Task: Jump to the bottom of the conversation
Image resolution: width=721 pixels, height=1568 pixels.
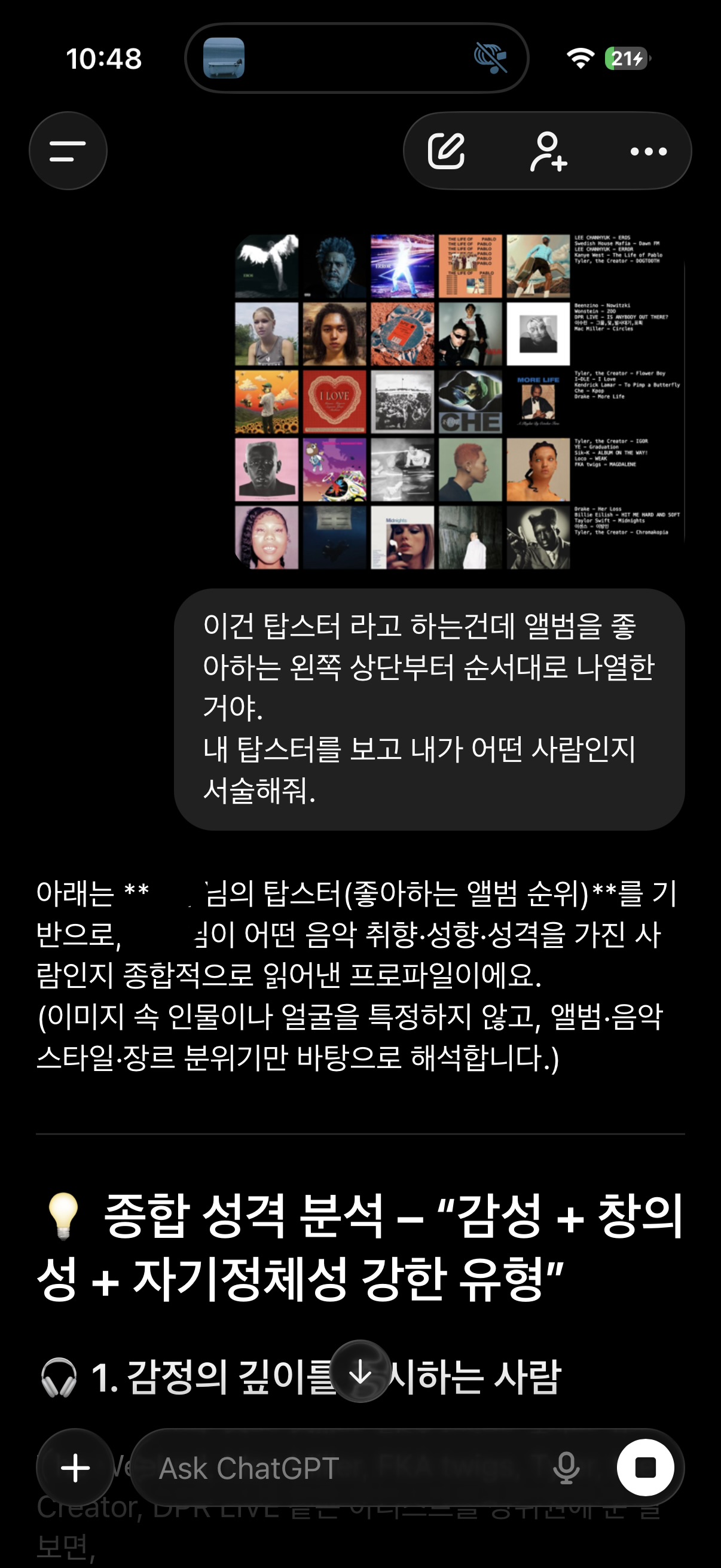Action: click(x=360, y=1372)
